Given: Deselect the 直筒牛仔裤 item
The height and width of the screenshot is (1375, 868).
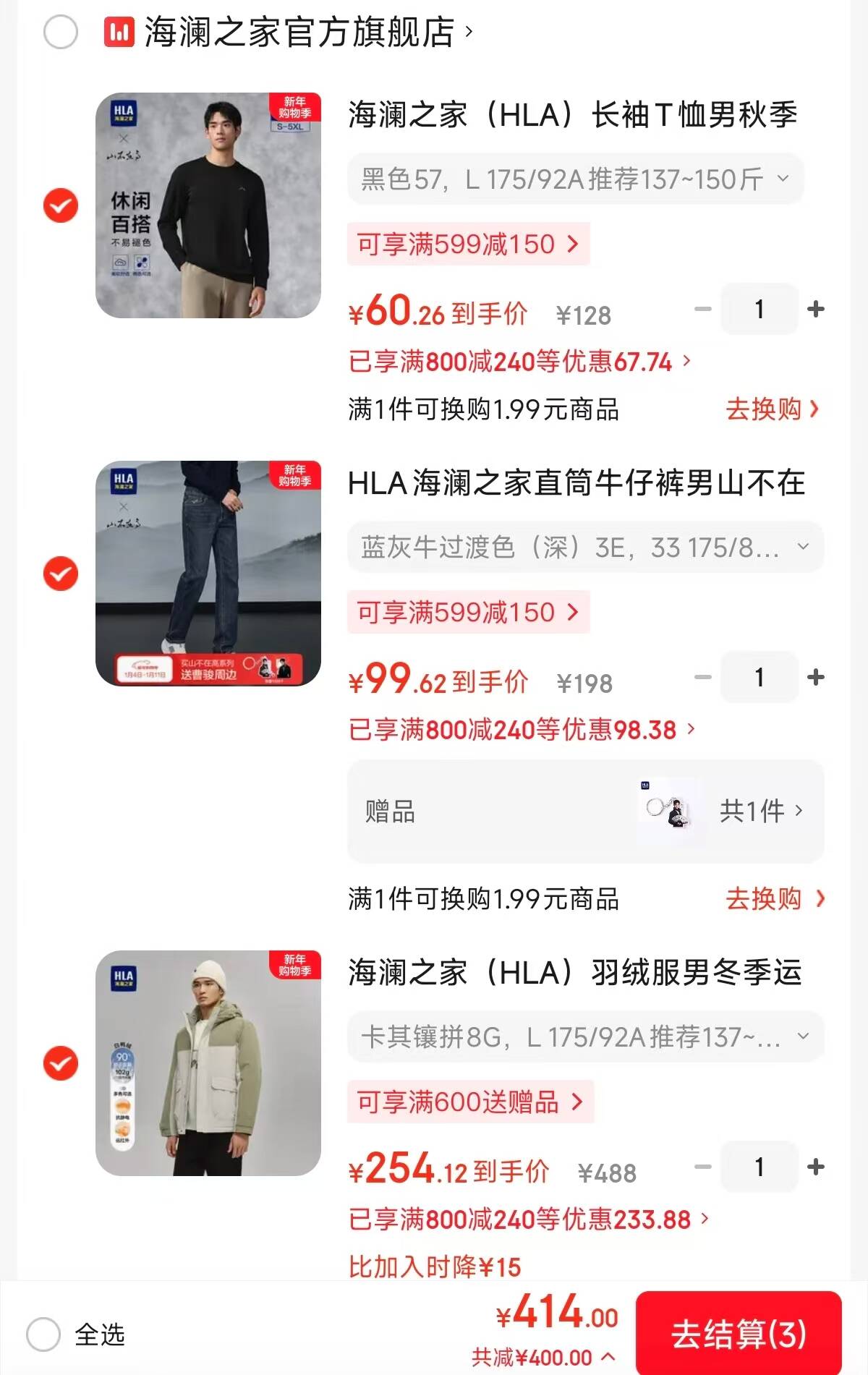Looking at the screenshot, I should click(61, 574).
